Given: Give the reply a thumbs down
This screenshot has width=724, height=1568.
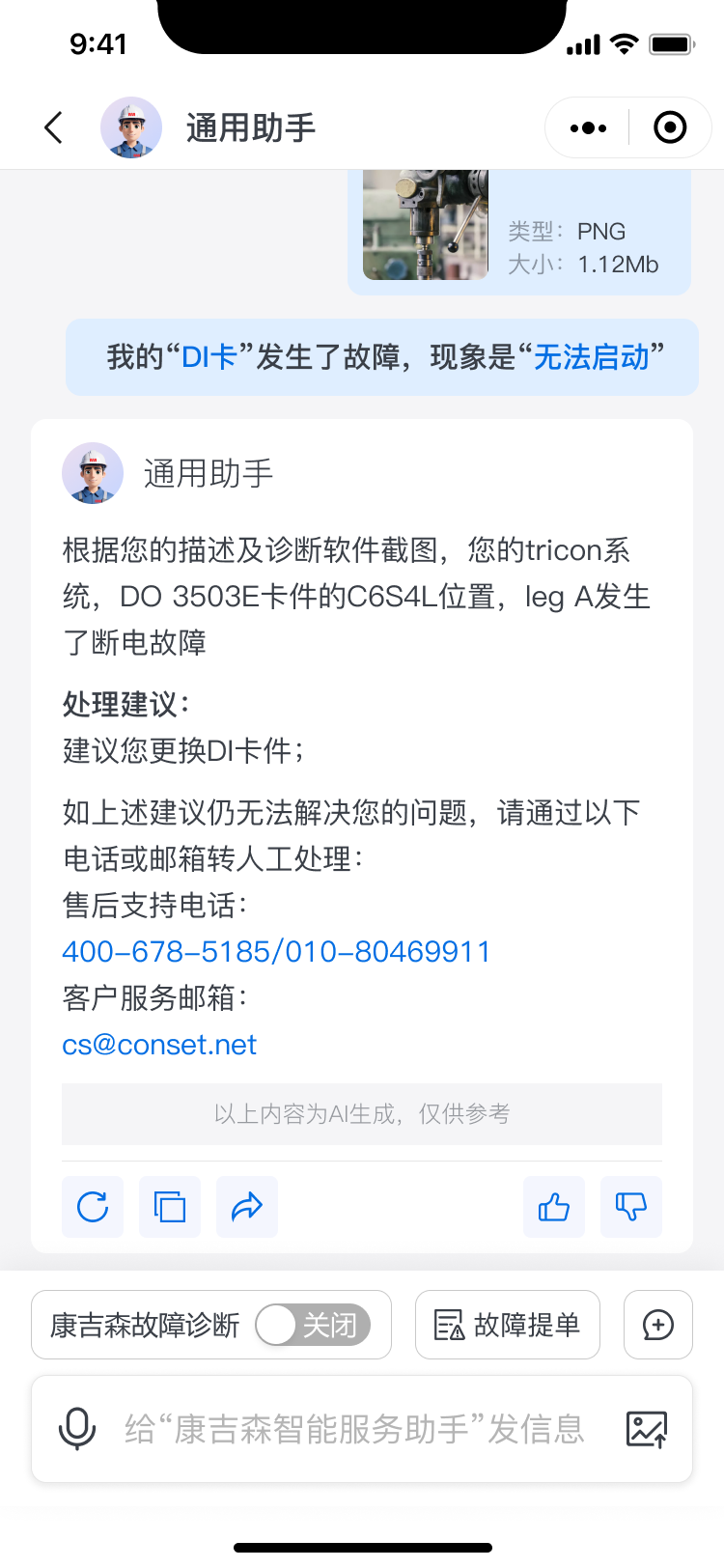Looking at the screenshot, I should point(631,1207).
